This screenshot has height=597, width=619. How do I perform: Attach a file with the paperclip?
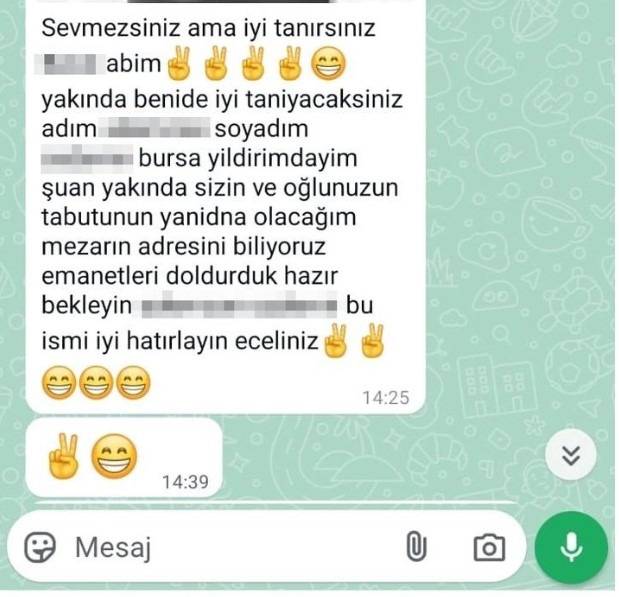(x=415, y=547)
